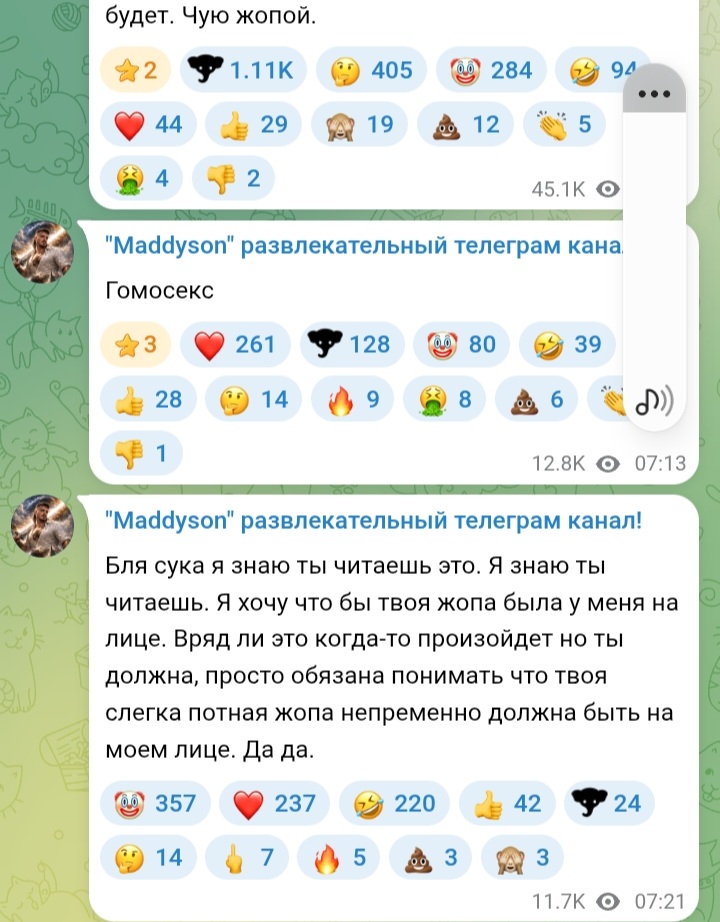The image size is (720, 922).
Task: Open the profile avatar beside the 07:21 post
Action: pos(42,526)
